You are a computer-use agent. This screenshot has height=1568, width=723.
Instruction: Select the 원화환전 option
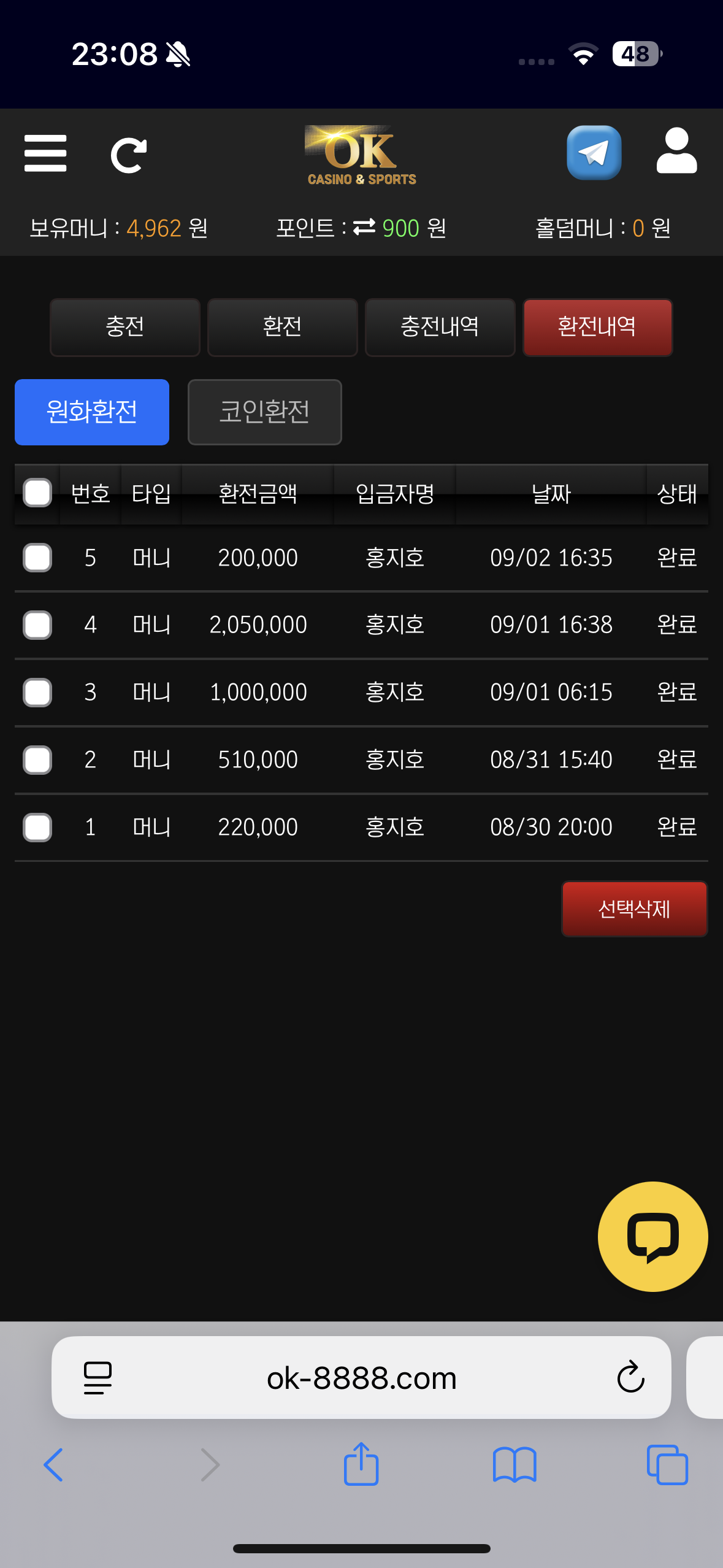[x=92, y=412]
